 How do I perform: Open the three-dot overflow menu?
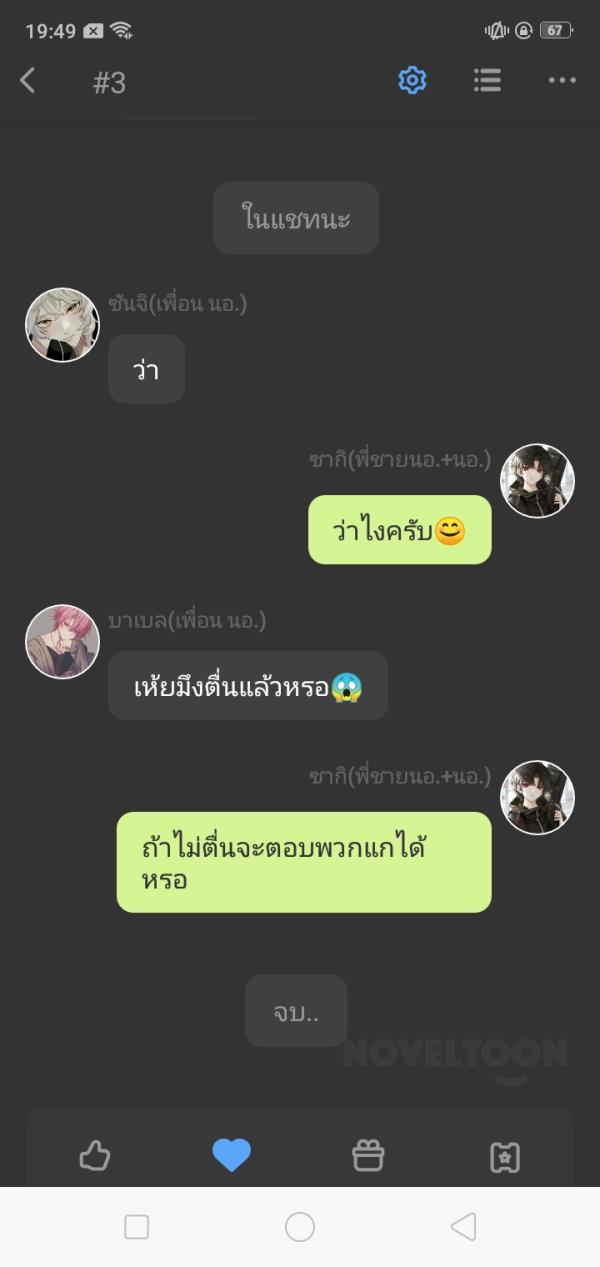coord(561,81)
